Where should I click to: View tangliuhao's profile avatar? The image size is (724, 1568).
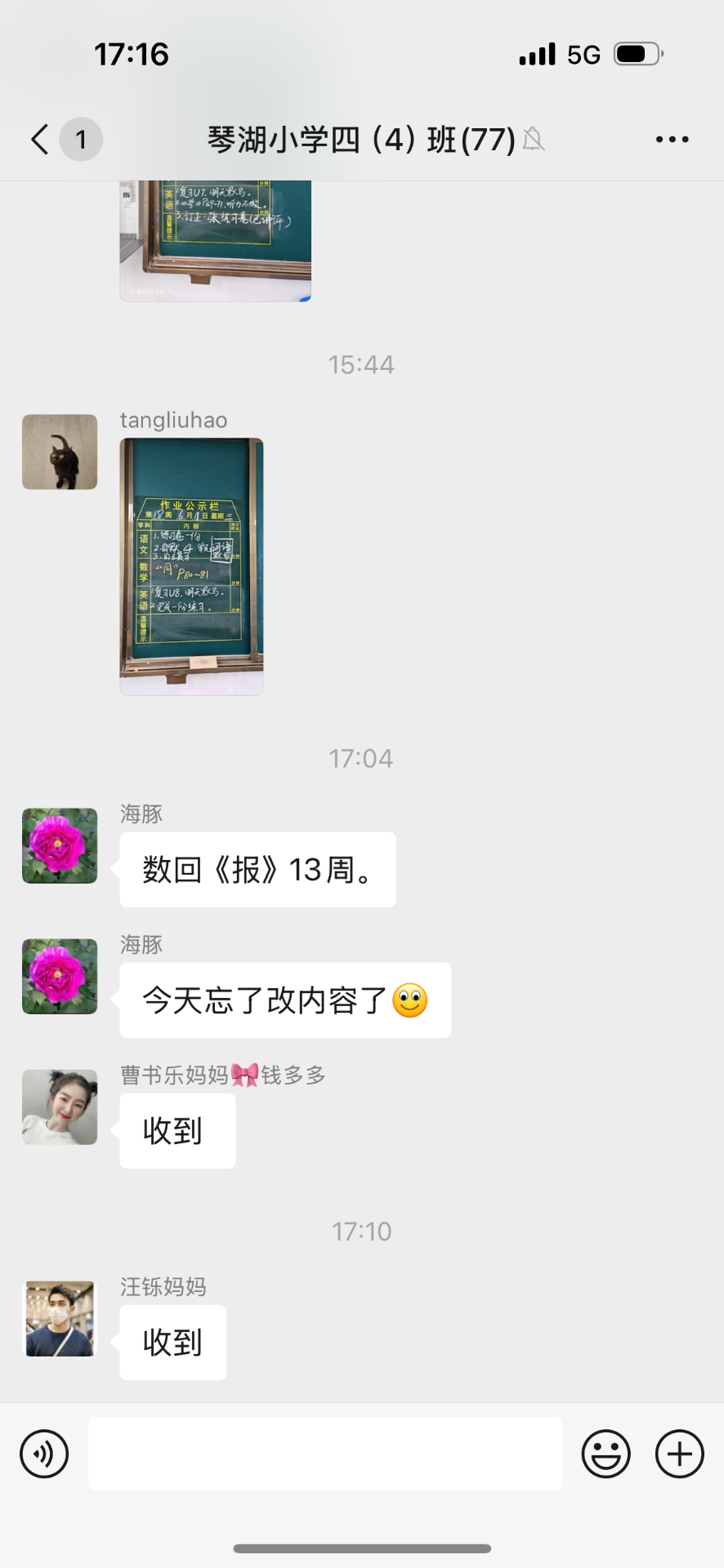pyautogui.click(x=60, y=452)
